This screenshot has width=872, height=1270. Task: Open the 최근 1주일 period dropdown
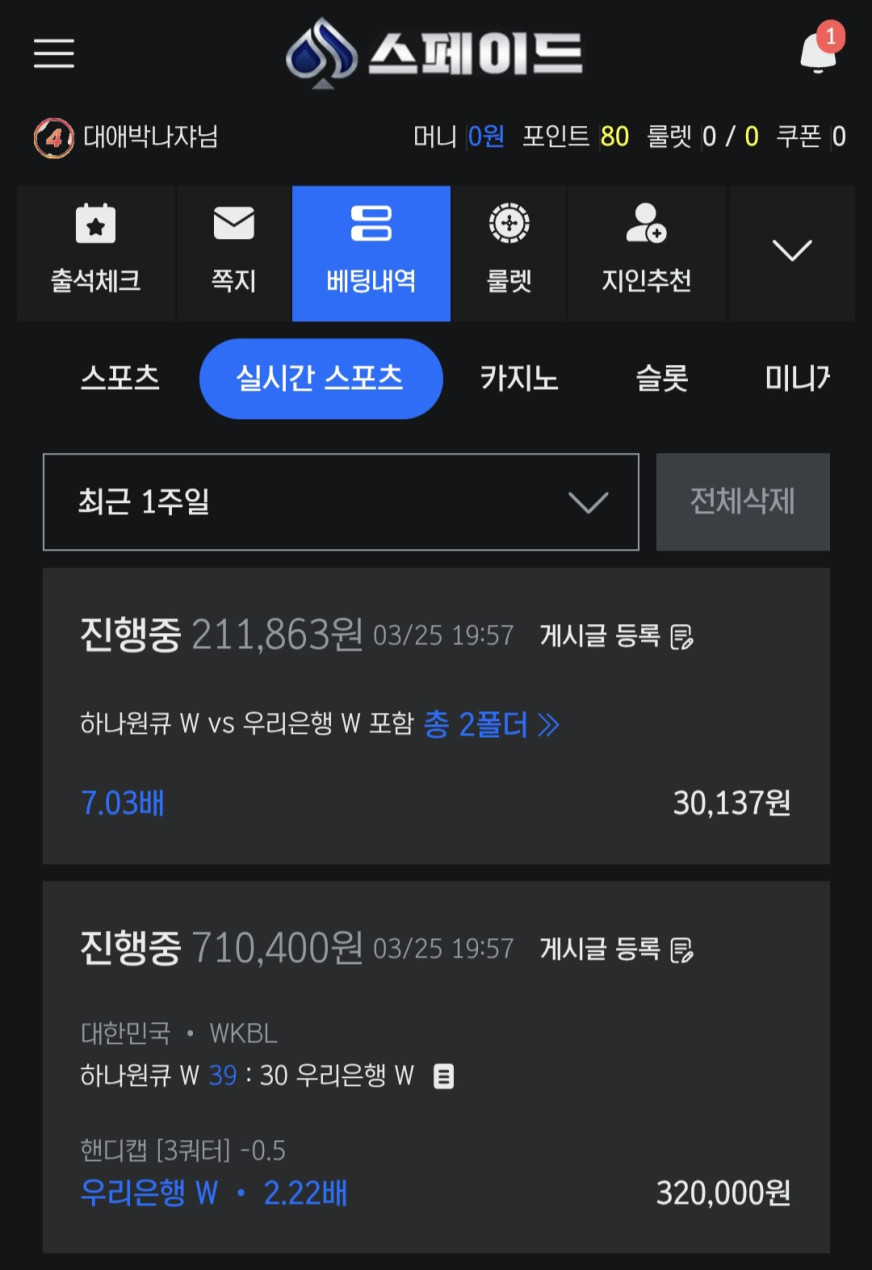point(340,502)
